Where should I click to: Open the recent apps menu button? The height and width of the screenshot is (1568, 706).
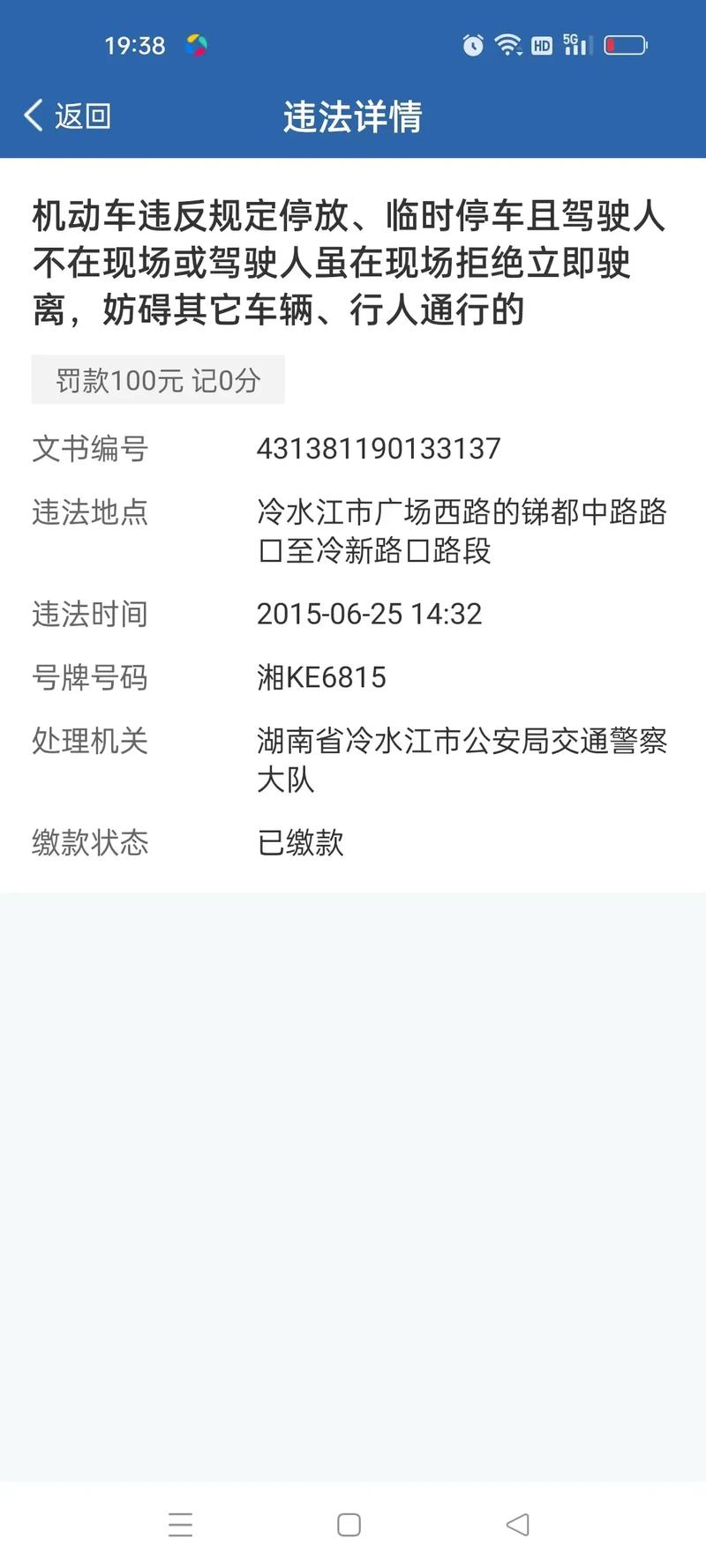pyautogui.click(x=182, y=1524)
